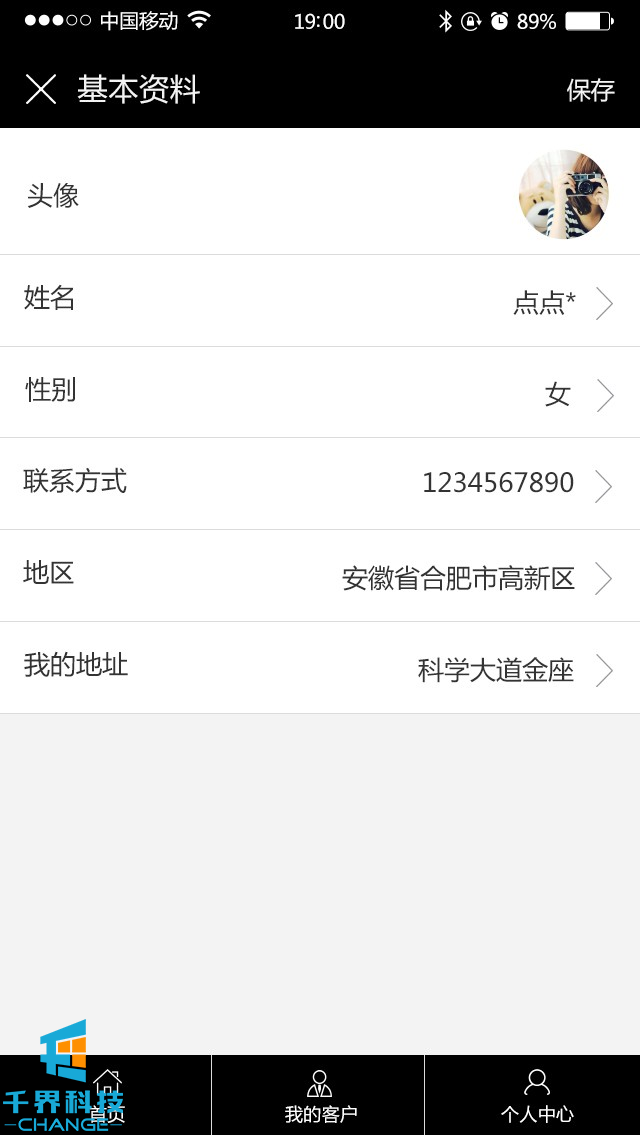
Task: Open the 联系方式 contact number row
Action: click(x=320, y=484)
